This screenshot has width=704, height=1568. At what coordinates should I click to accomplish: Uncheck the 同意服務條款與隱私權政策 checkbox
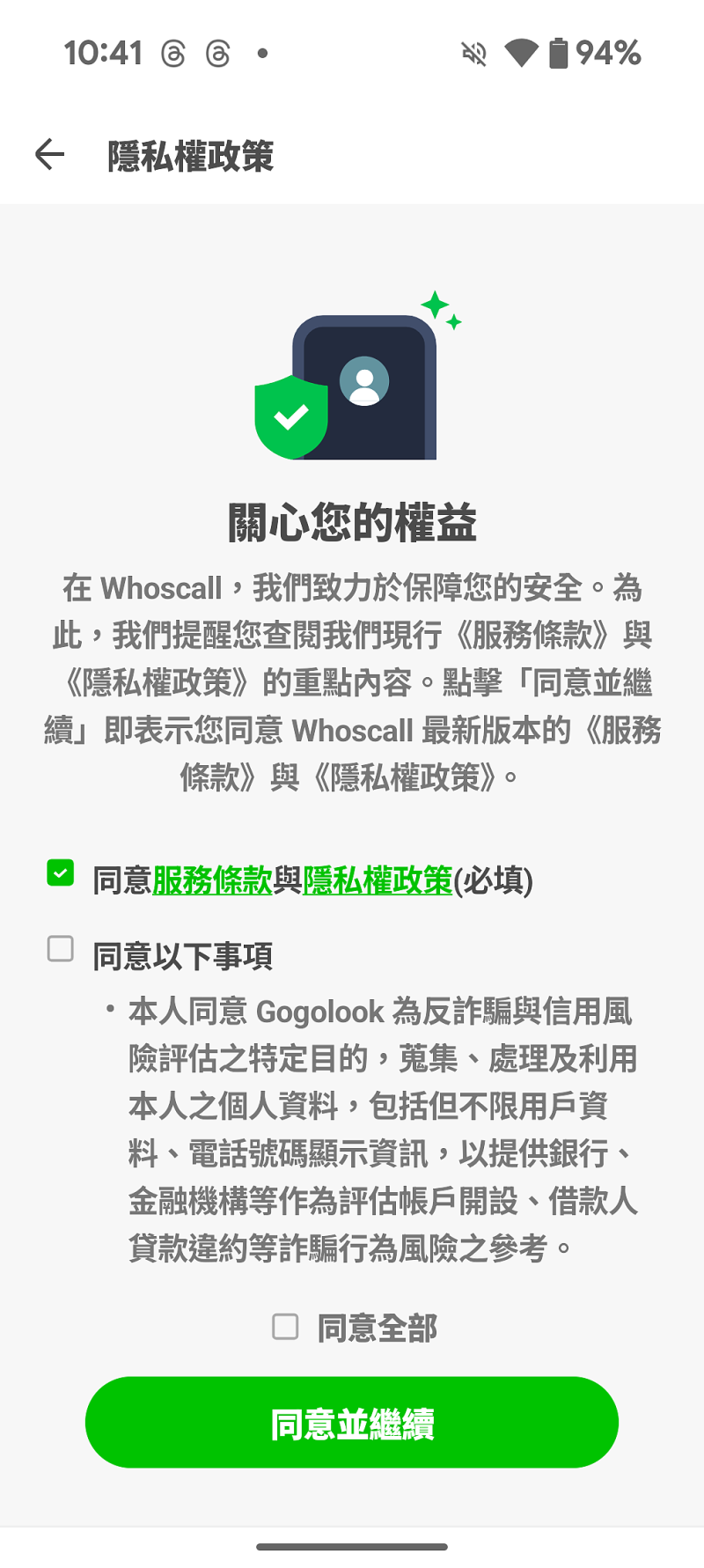[x=61, y=873]
